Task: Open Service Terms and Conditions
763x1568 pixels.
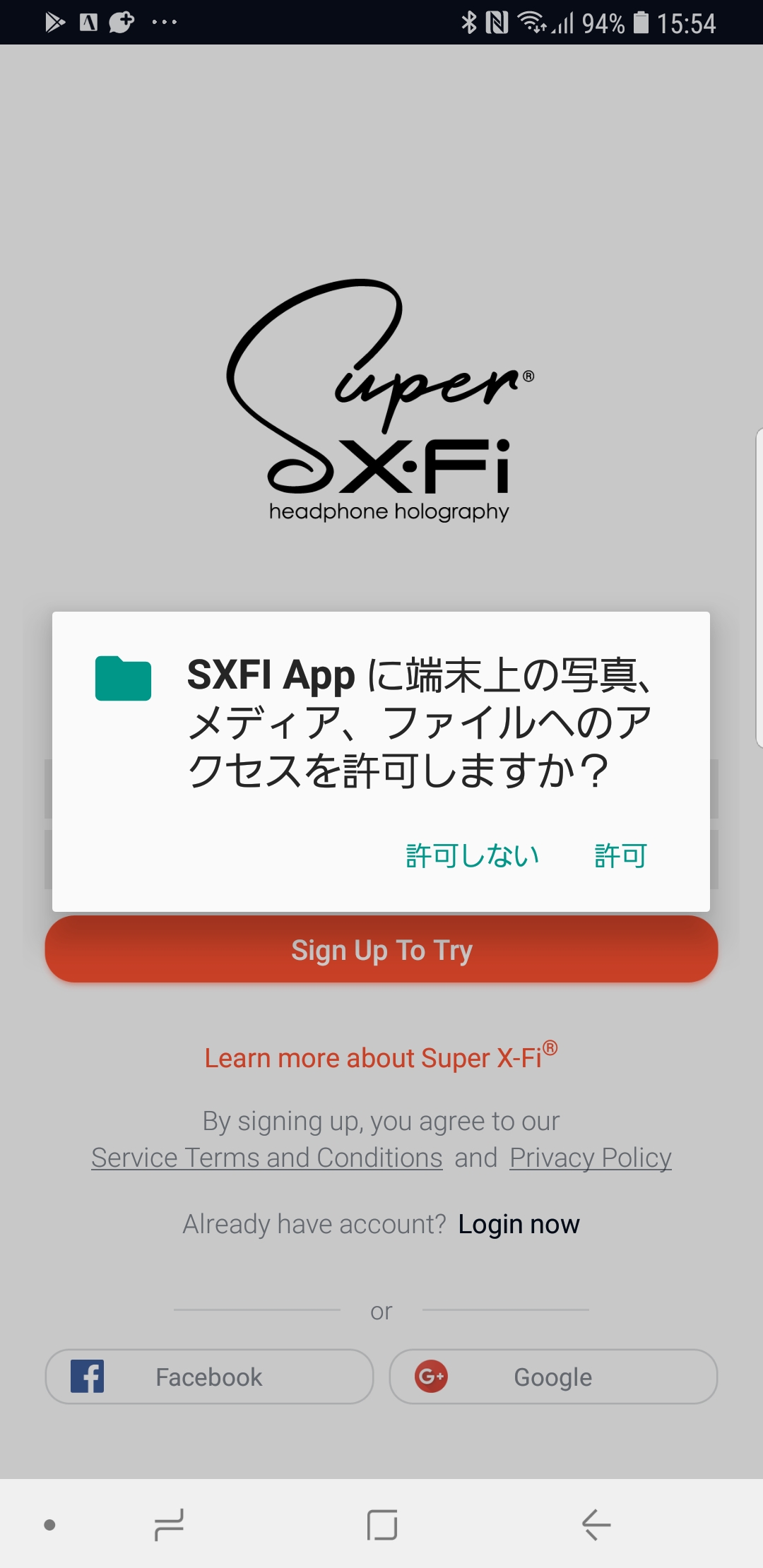Action: (x=266, y=1158)
